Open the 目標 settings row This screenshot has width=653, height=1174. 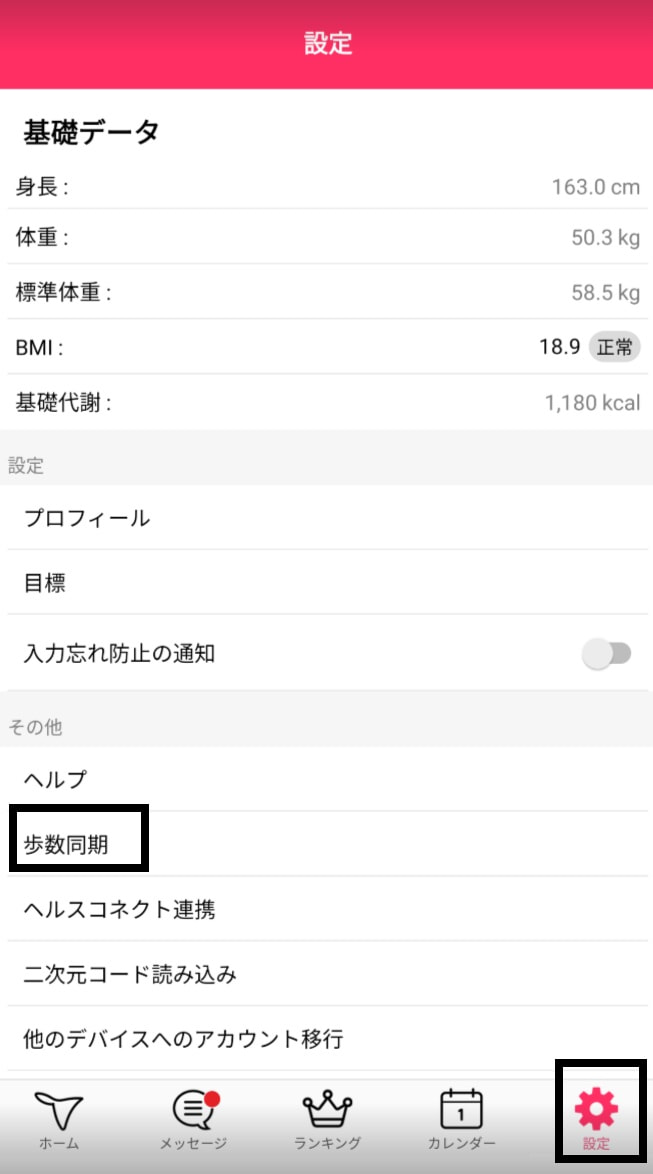[x=326, y=583]
